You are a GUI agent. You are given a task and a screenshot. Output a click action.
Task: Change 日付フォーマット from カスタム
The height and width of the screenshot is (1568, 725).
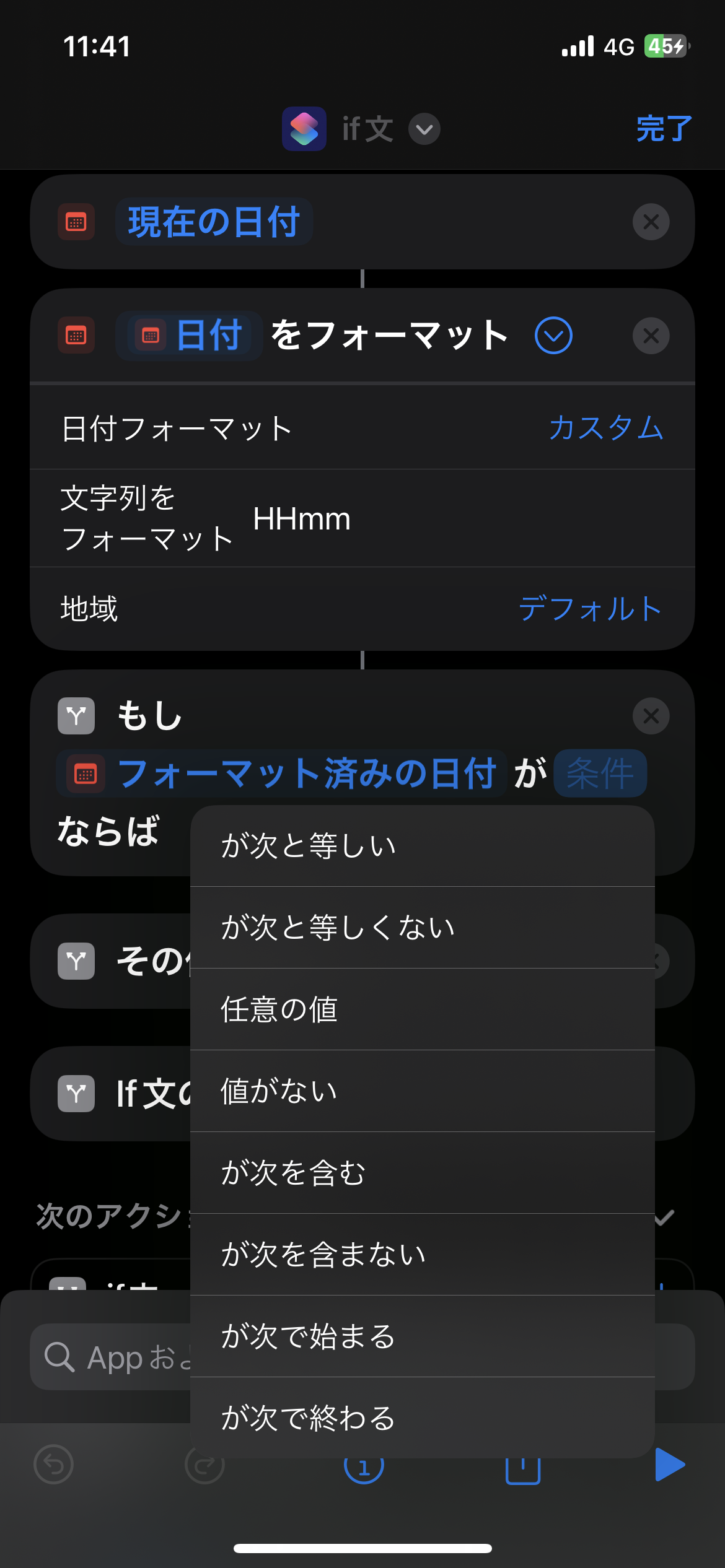(x=605, y=428)
